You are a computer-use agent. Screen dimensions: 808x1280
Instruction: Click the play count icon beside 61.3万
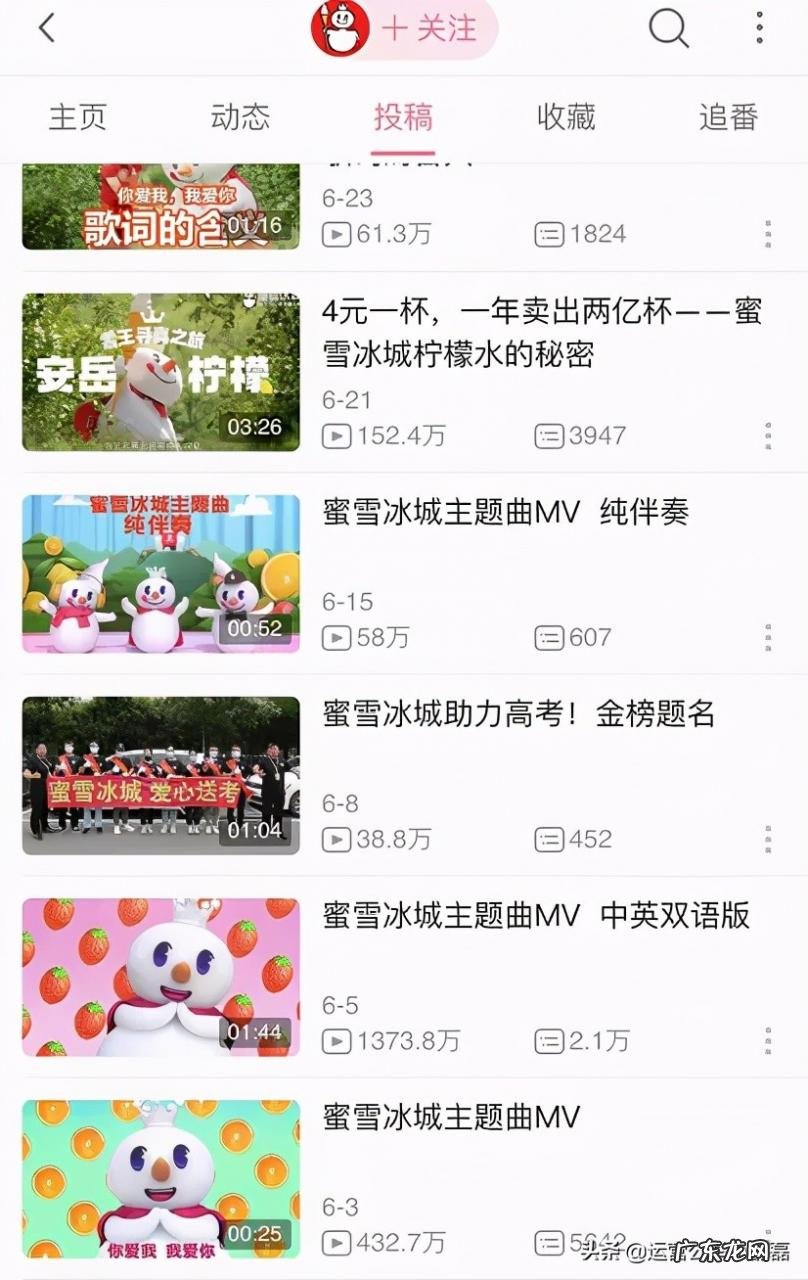coord(336,234)
